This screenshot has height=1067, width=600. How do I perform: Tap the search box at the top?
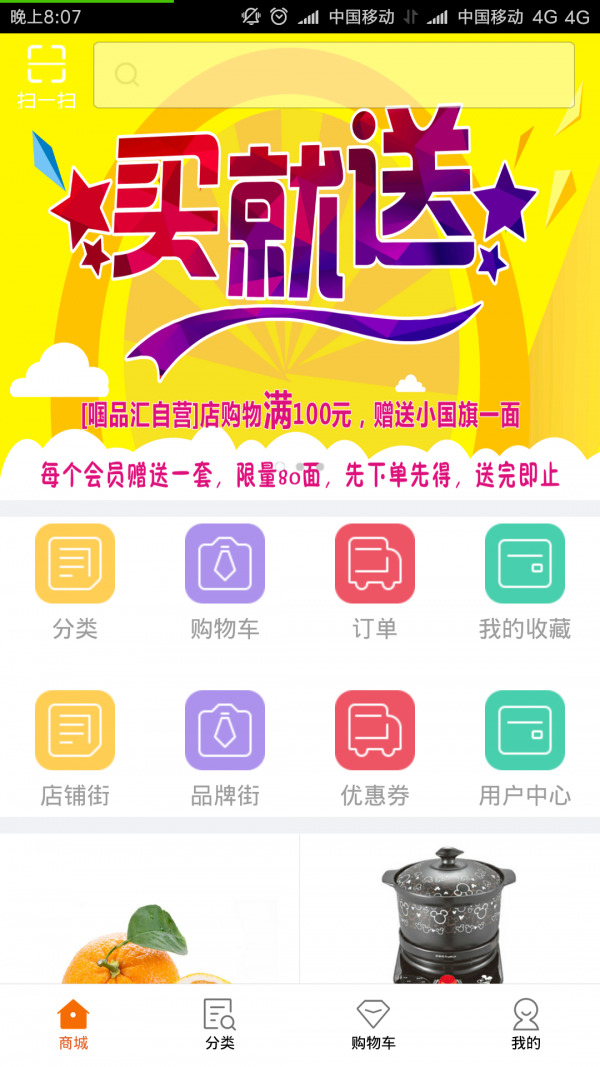pyautogui.click(x=334, y=75)
